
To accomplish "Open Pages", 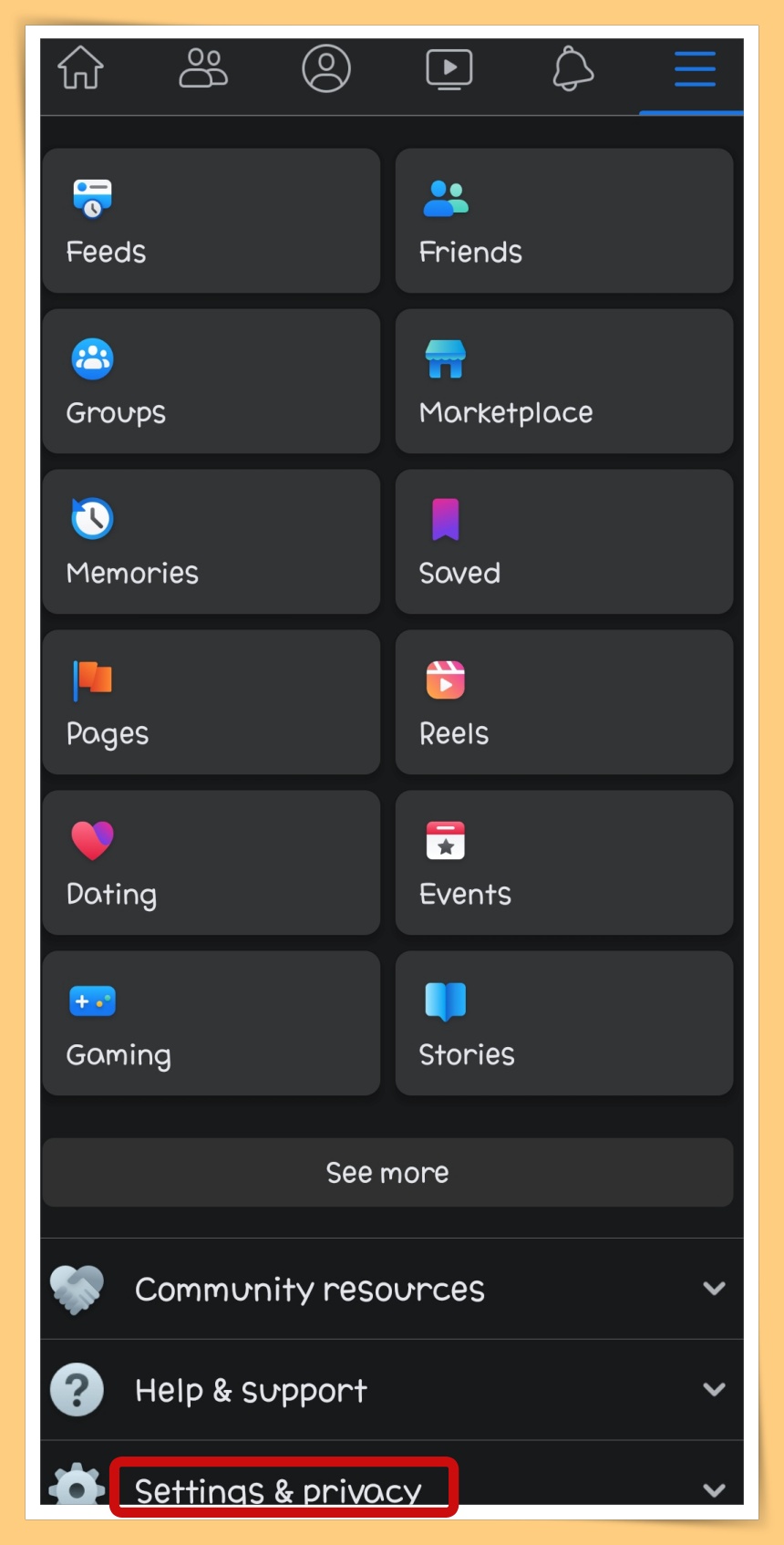I will 211,702.
